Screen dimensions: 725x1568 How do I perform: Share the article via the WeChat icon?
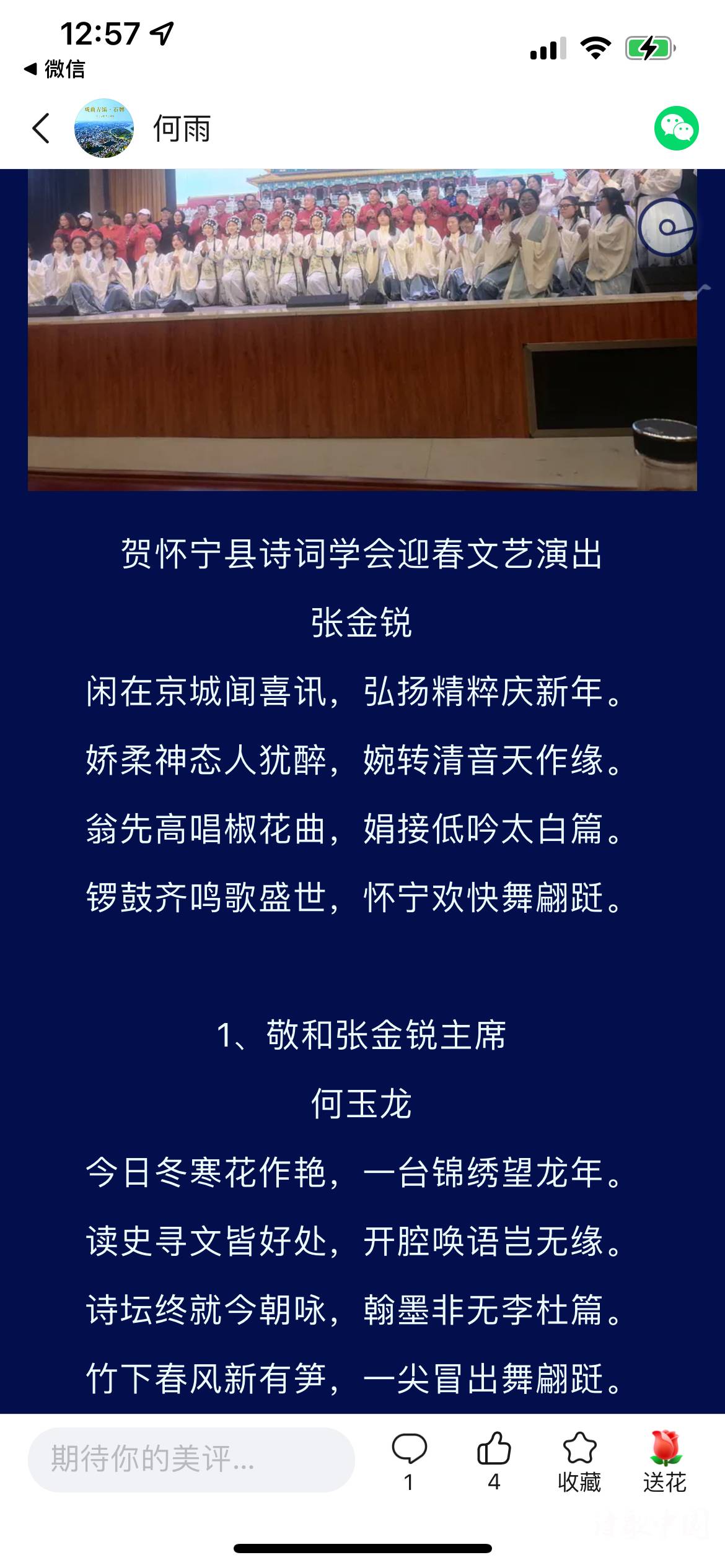[x=676, y=128]
